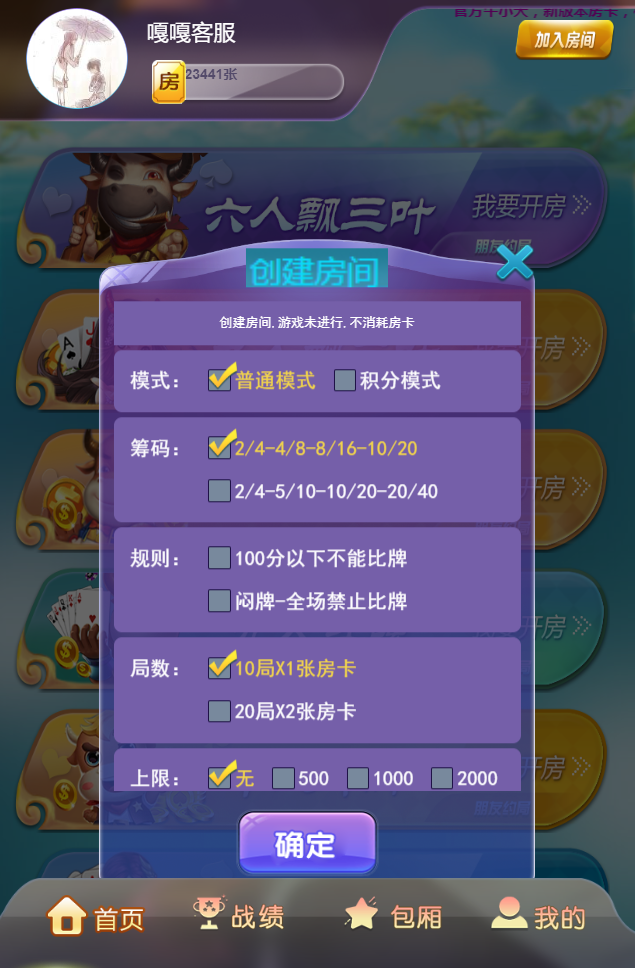This screenshot has height=968, width=635.
Task: Select 20局X2张房卡 option
Action: point(220,711)
